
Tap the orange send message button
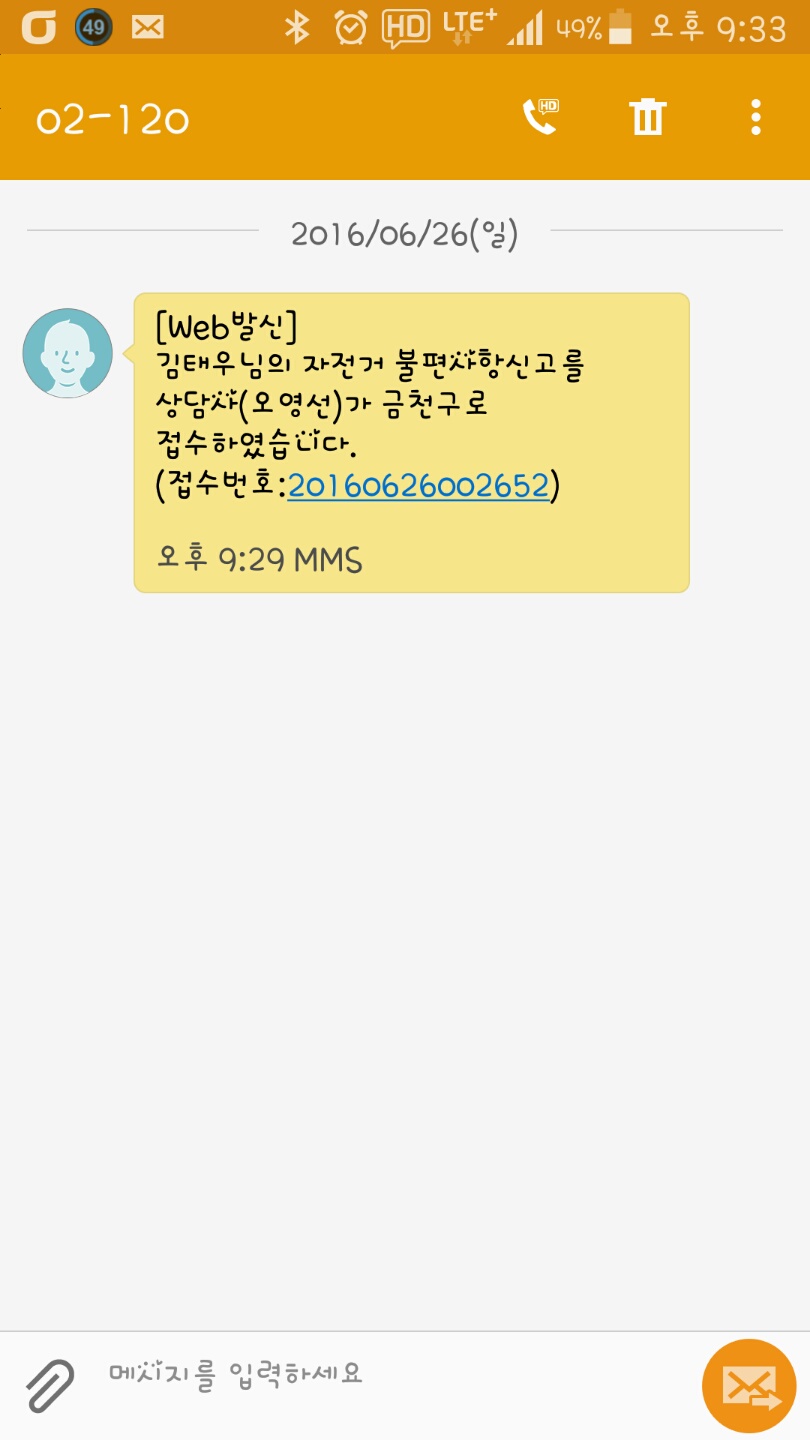click(749, 1386)
